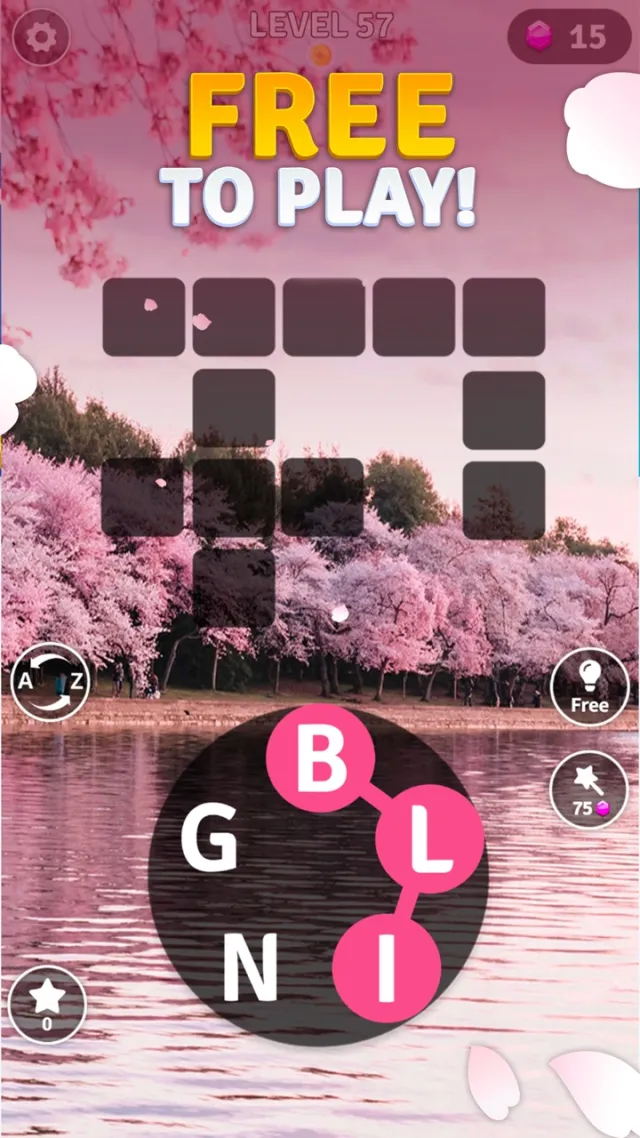Open the star rewards button
Screen dimensions: 640x1138
(47, 1003)
